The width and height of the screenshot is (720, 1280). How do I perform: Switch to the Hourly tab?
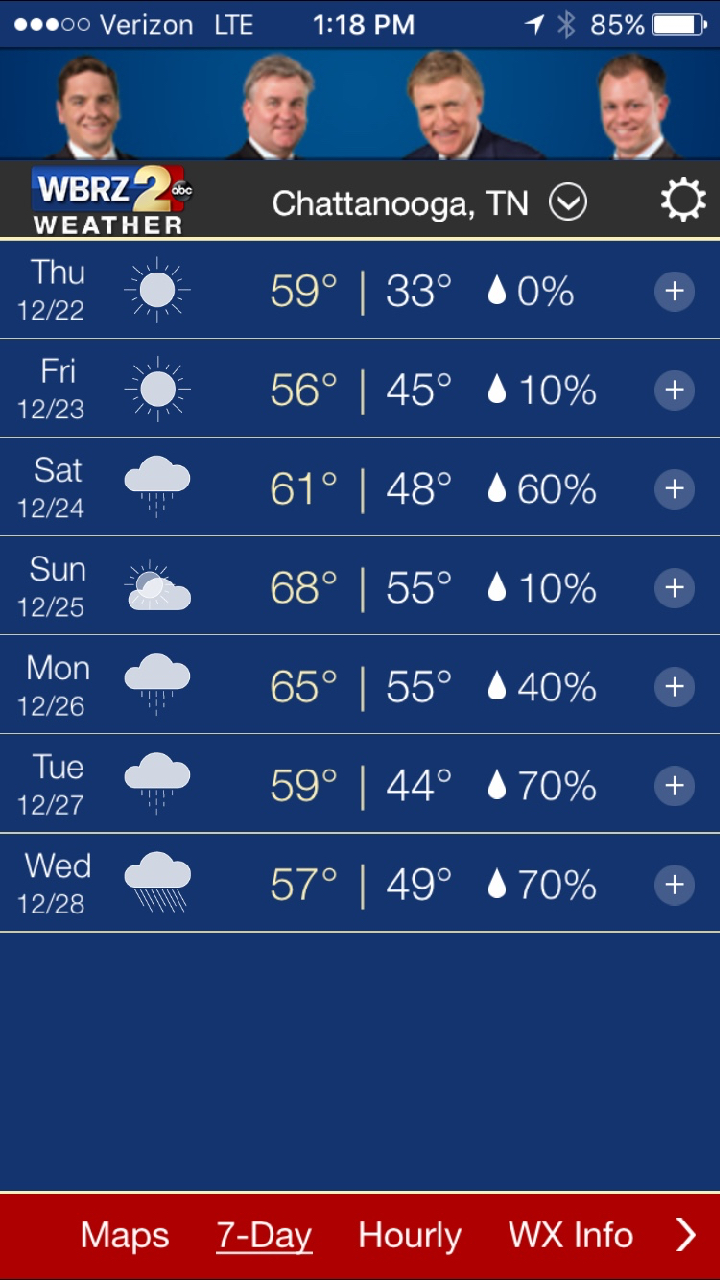[x=410, y=1235]
